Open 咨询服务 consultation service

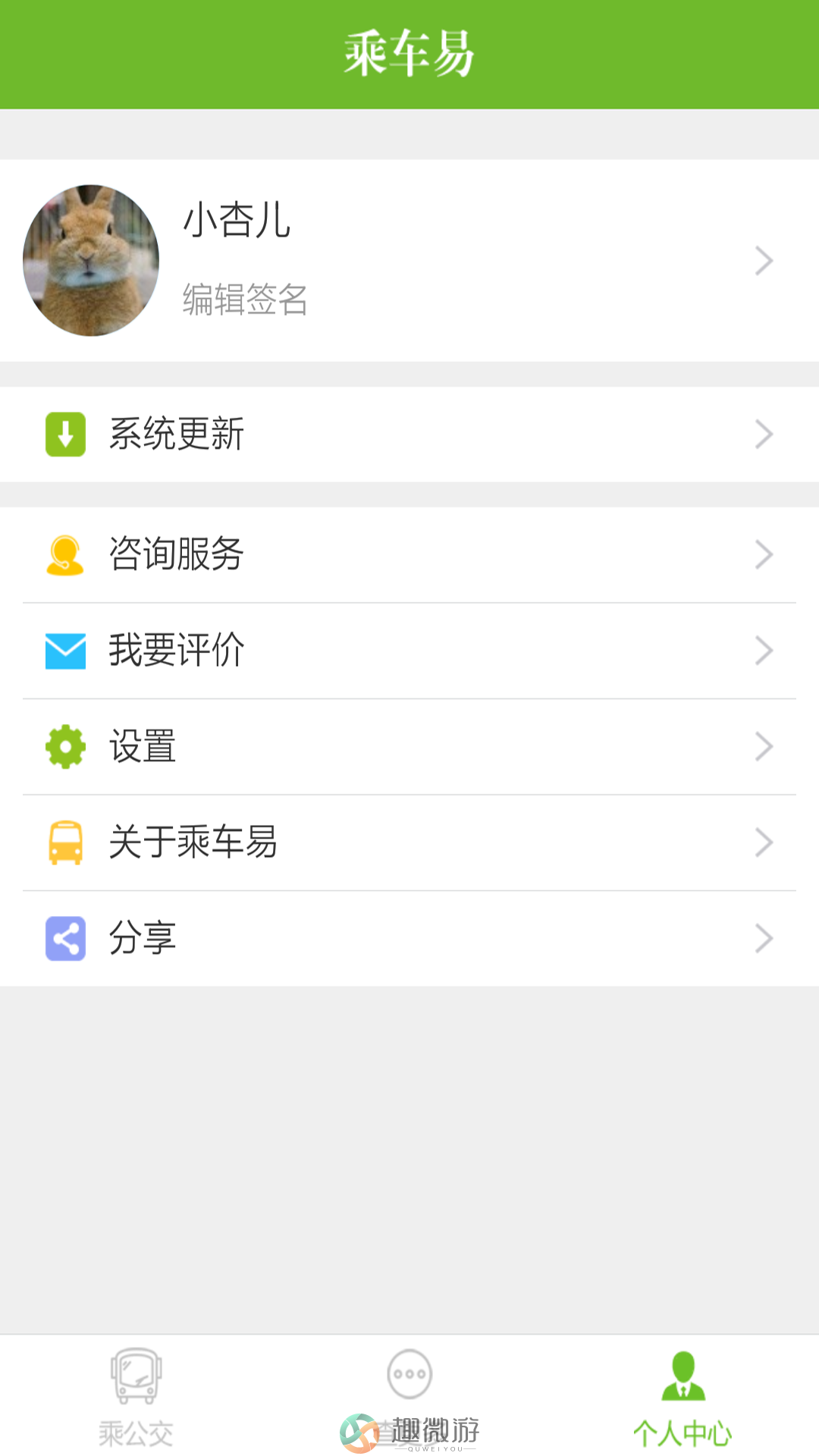click(x=409, y=554)
